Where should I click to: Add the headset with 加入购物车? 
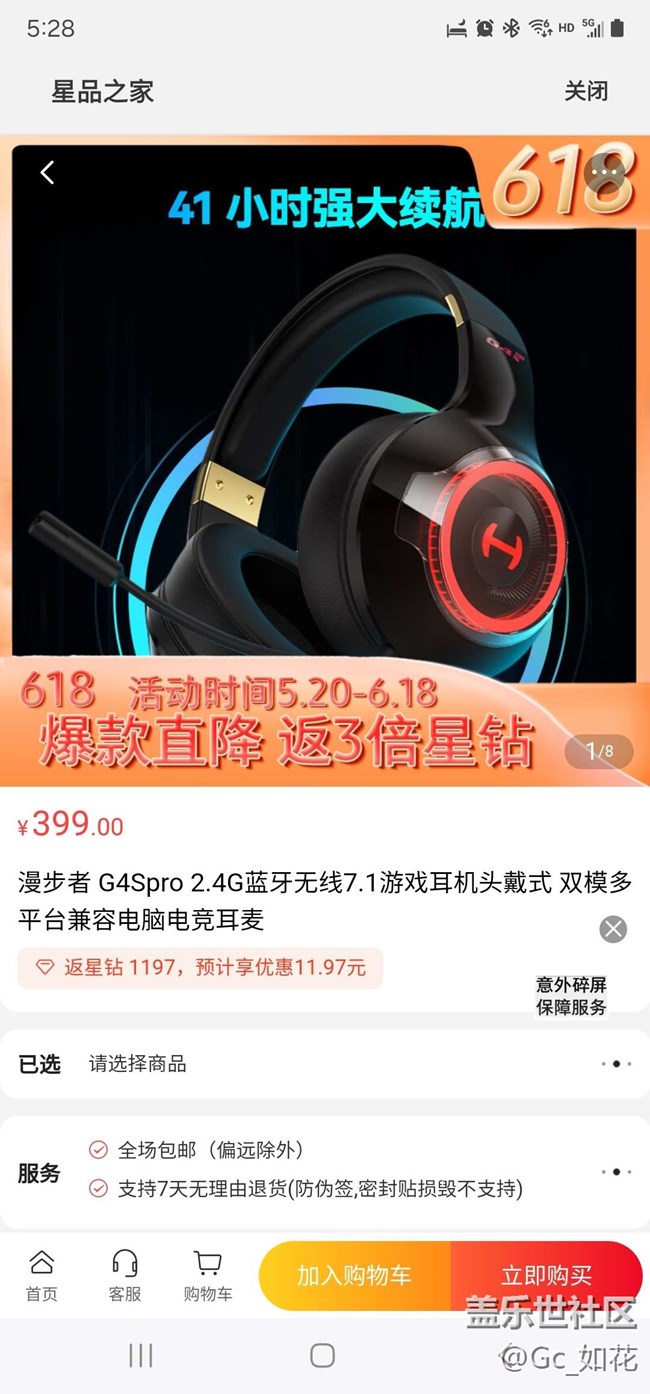pyautogui.click(x=355, y=1275)
